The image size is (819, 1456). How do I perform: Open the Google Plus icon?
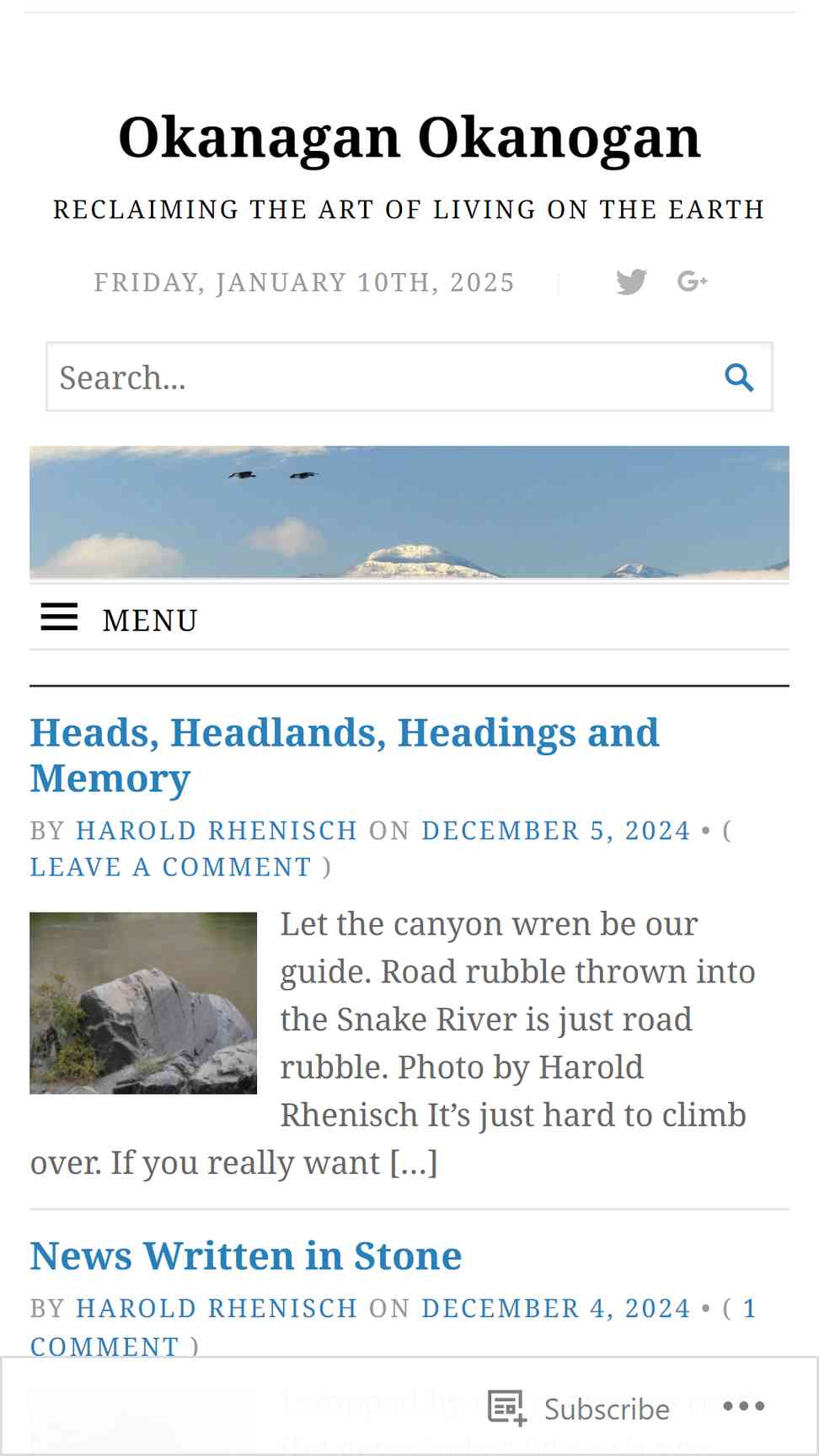coord(692,281)
